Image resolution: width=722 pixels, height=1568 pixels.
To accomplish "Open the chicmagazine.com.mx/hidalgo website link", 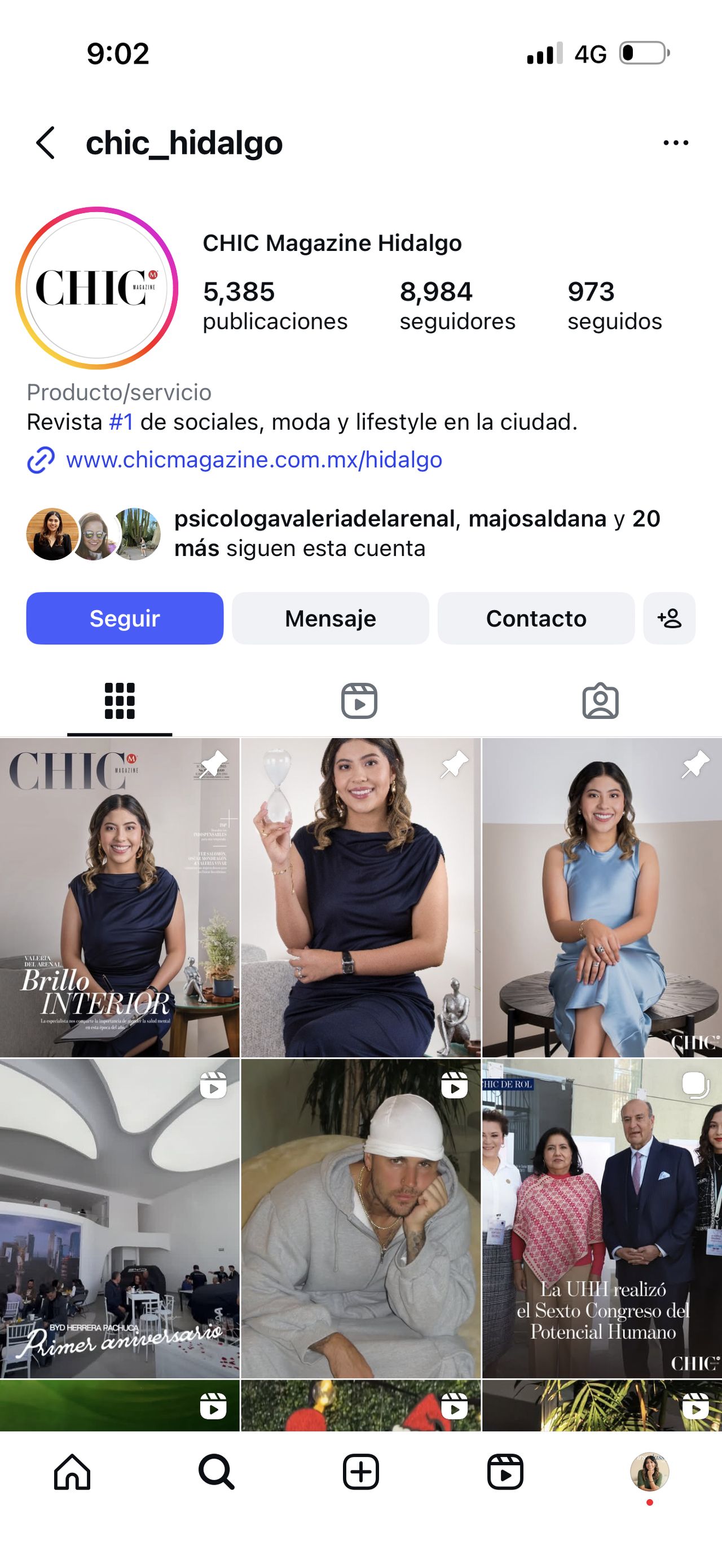I will (x=254, y=460).
